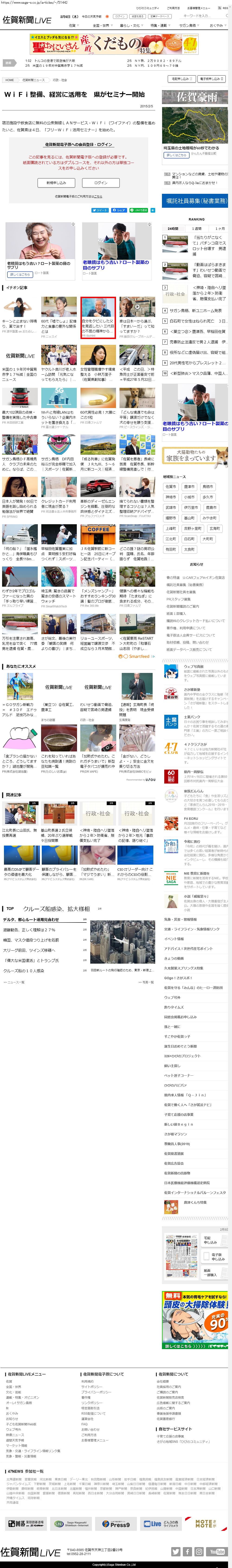The image size is (232, 1568).
Task: Send this article via LINE
Action: tap(139, 210)
